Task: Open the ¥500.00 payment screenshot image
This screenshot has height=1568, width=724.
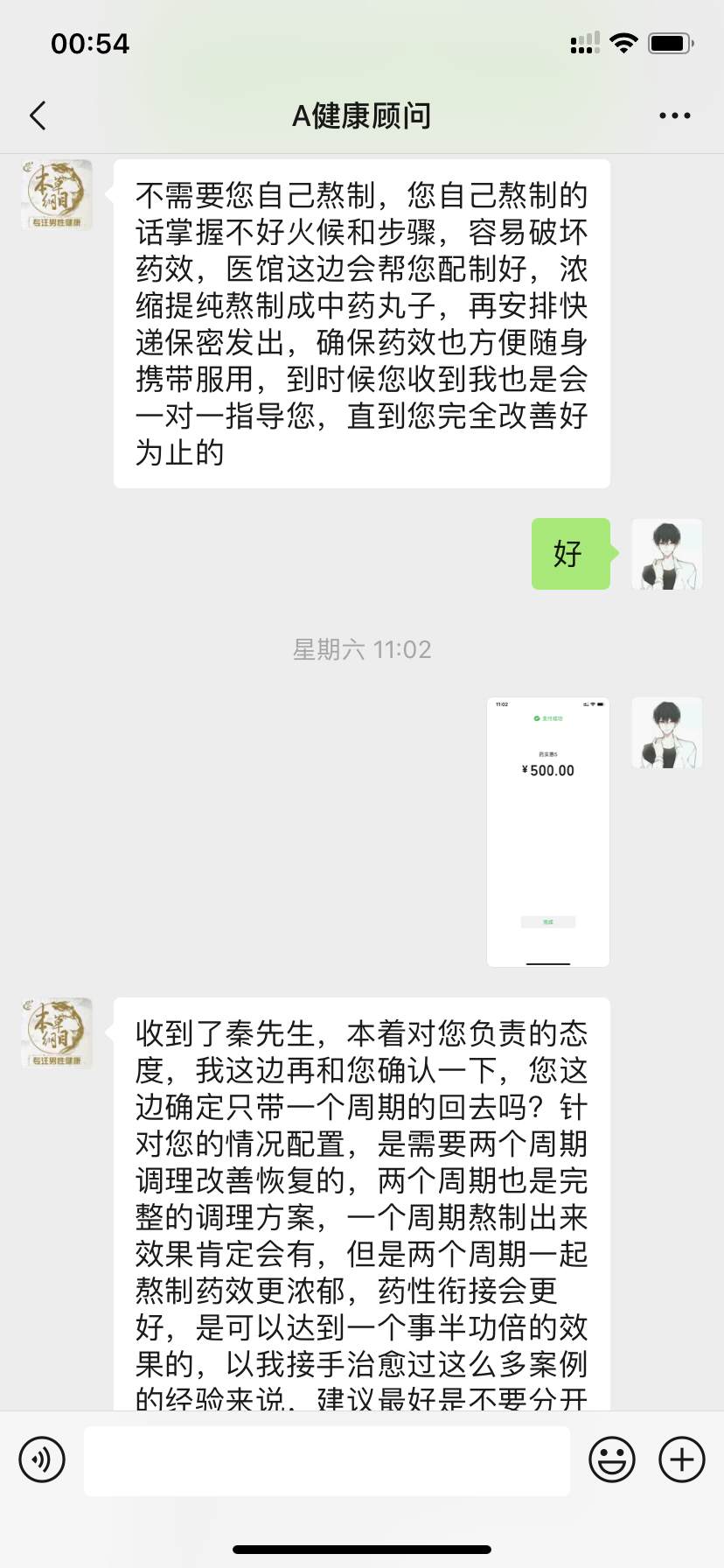Action: [548, 832]
